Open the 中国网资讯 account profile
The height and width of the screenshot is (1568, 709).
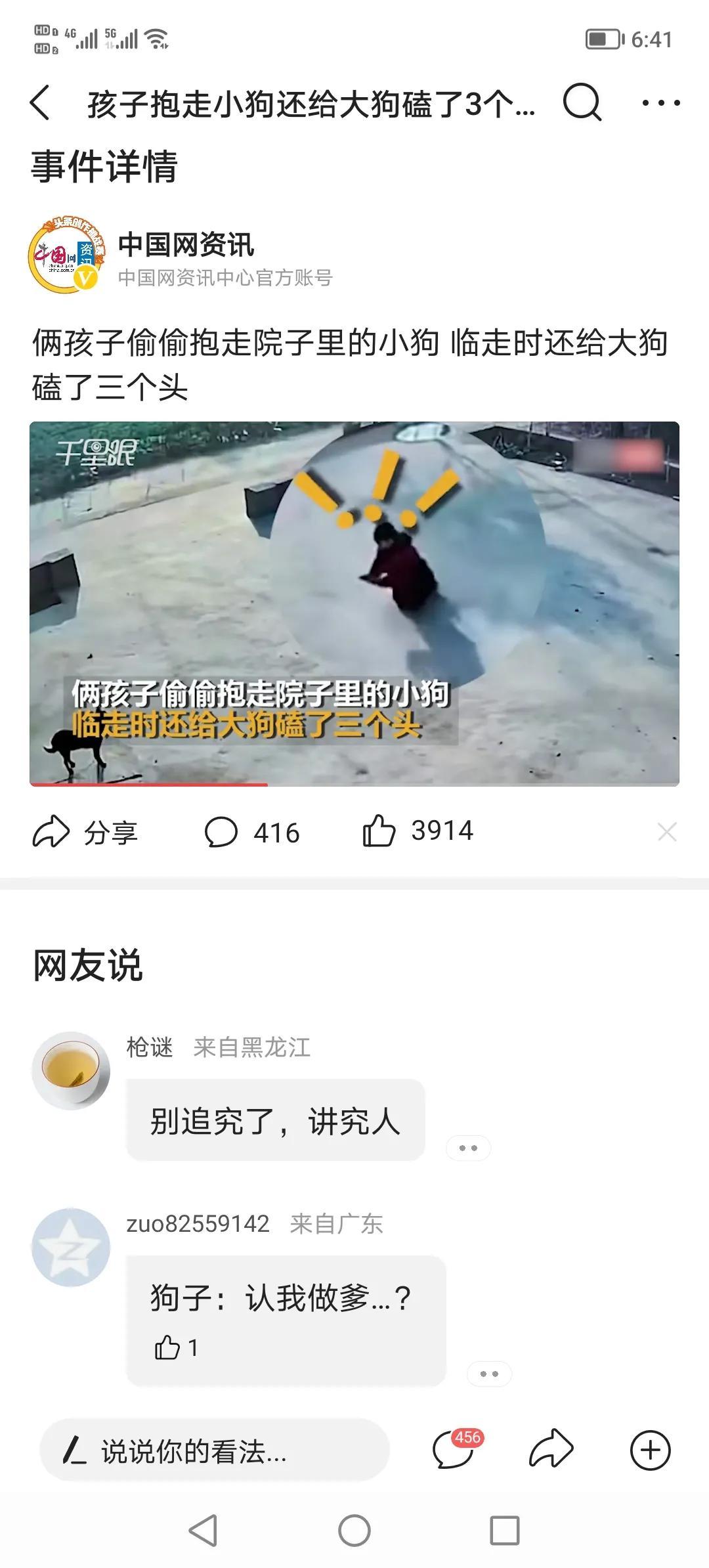pos(185,245)
